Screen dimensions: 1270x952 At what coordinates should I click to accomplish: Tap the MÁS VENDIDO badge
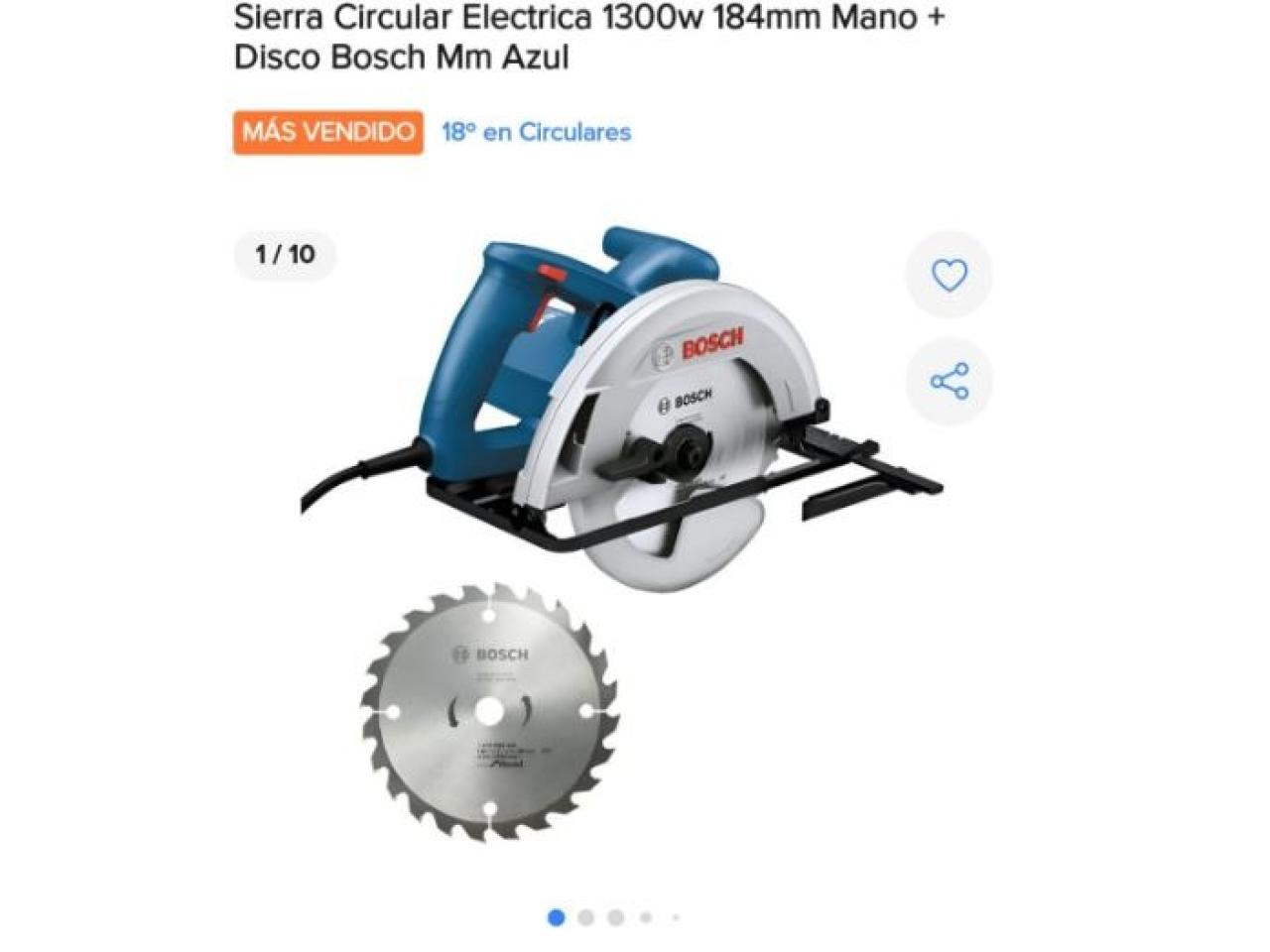pyautogui.click(x=328, y=132)
